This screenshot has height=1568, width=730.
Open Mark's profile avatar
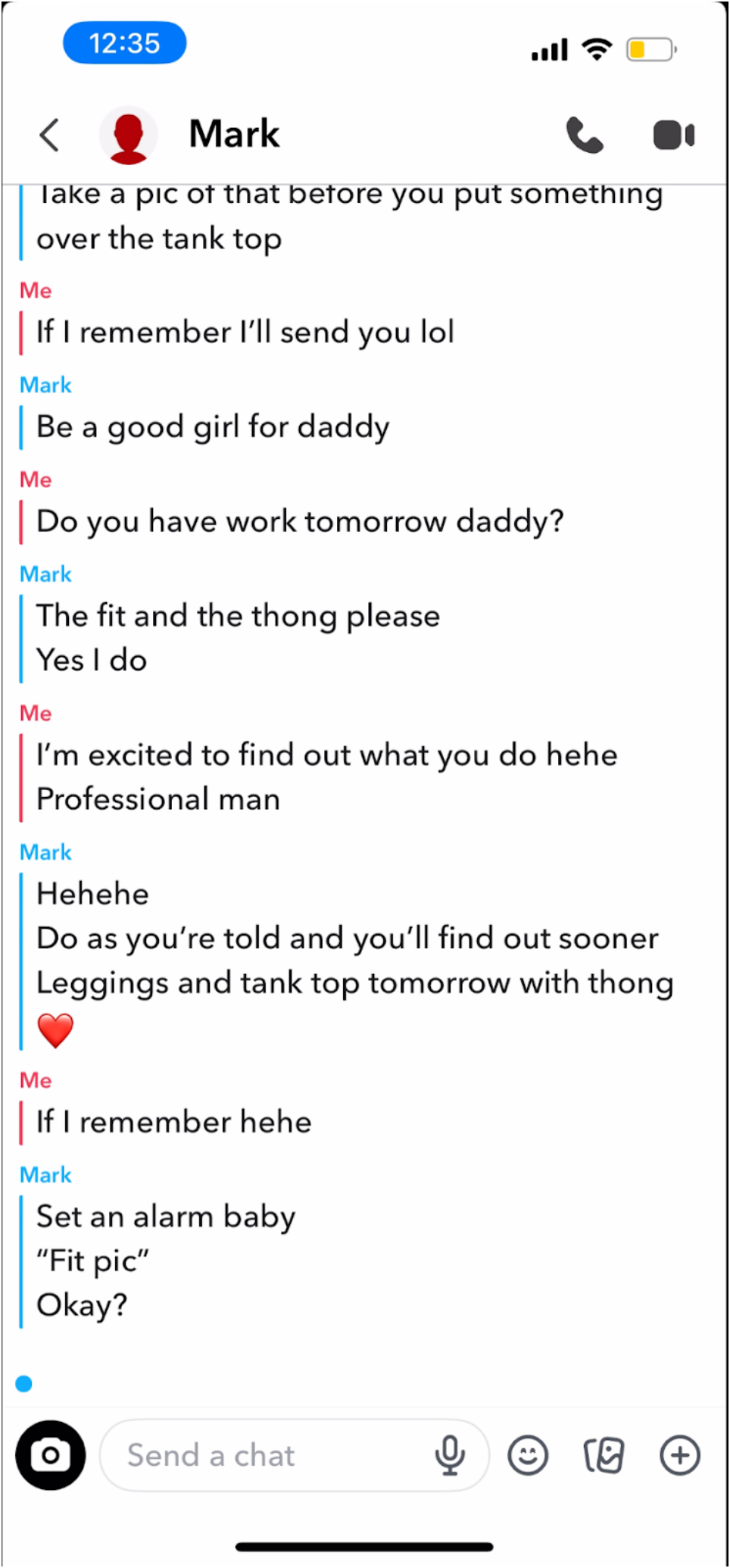(128, 136)
